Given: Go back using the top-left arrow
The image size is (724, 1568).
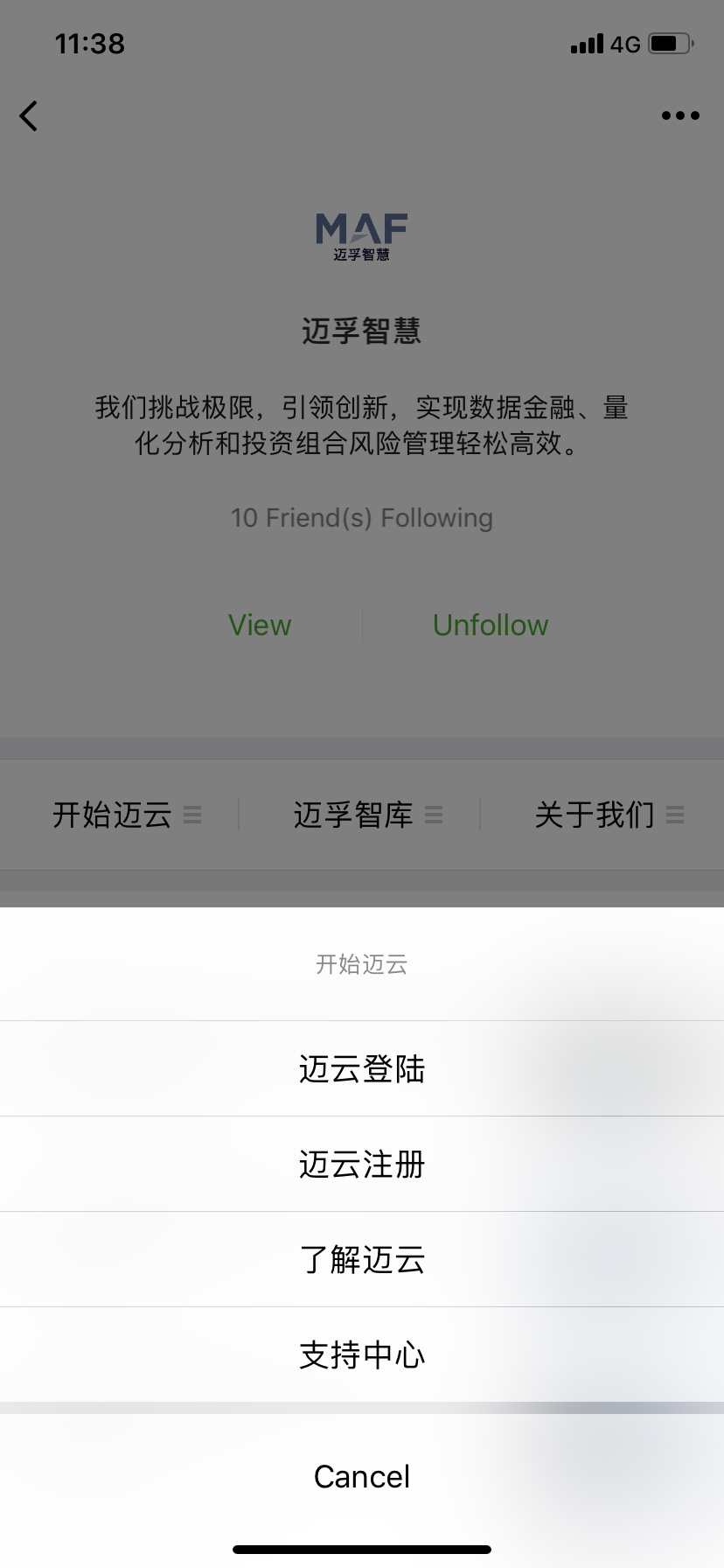Looking at the screenshot, I should pos(29,115).
